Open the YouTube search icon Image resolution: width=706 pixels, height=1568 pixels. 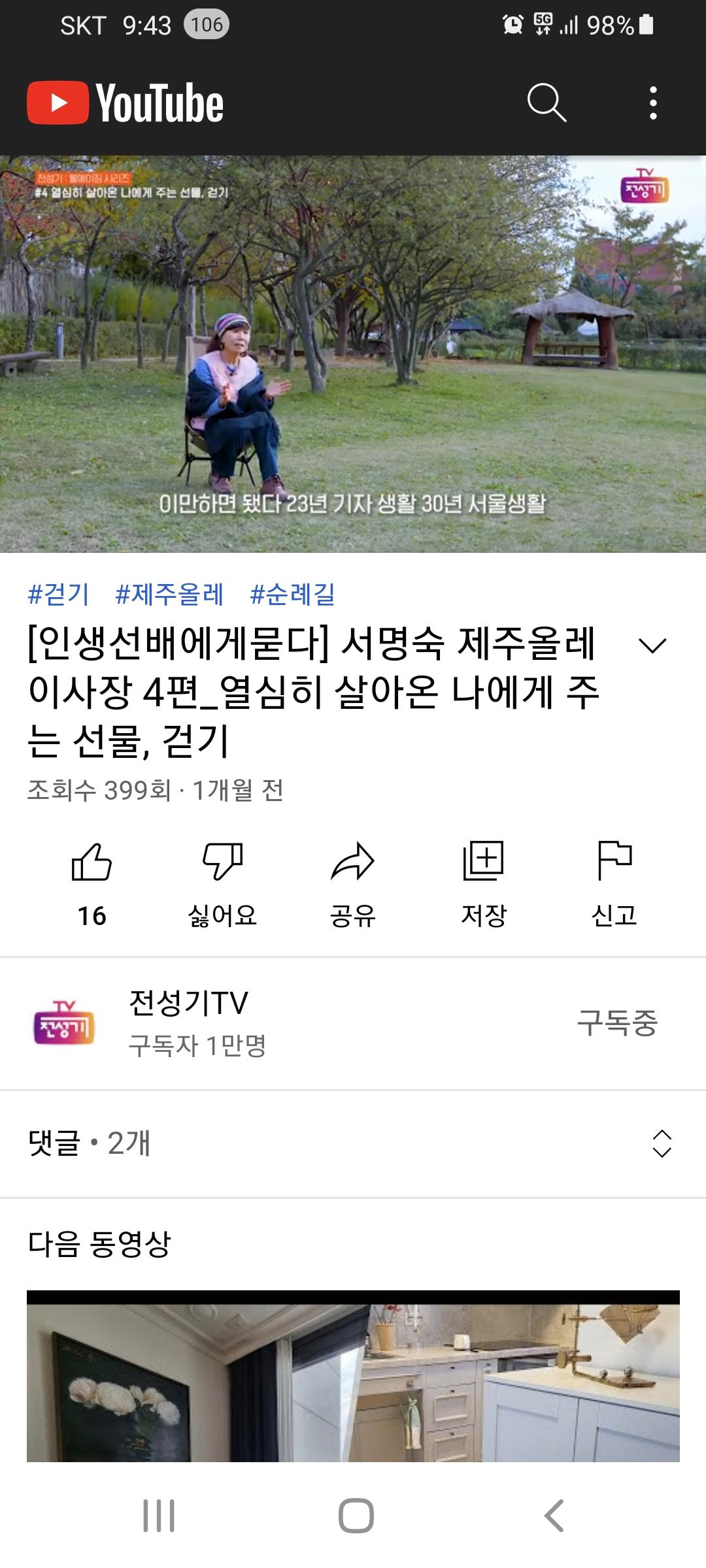[x=546, y=103]
